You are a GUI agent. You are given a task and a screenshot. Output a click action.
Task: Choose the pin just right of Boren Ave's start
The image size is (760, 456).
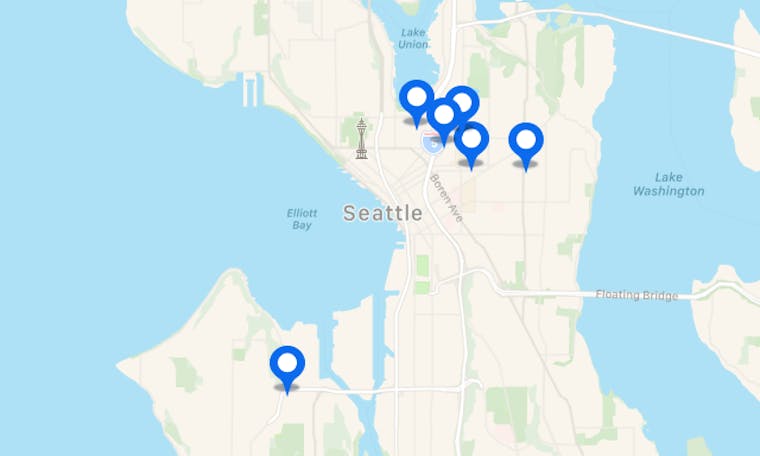471,140
